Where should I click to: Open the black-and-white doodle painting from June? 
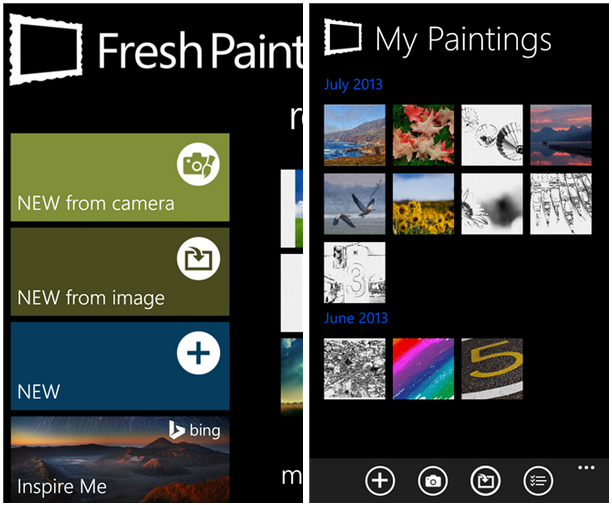click(354, 368)
